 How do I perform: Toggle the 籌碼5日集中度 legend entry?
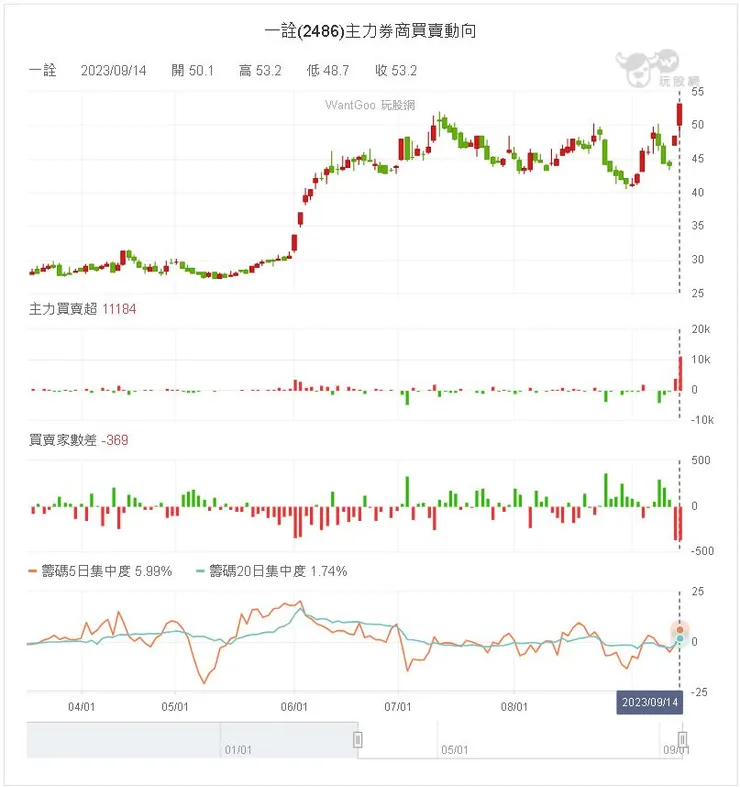pyautogui.click(x=91, y=572)
